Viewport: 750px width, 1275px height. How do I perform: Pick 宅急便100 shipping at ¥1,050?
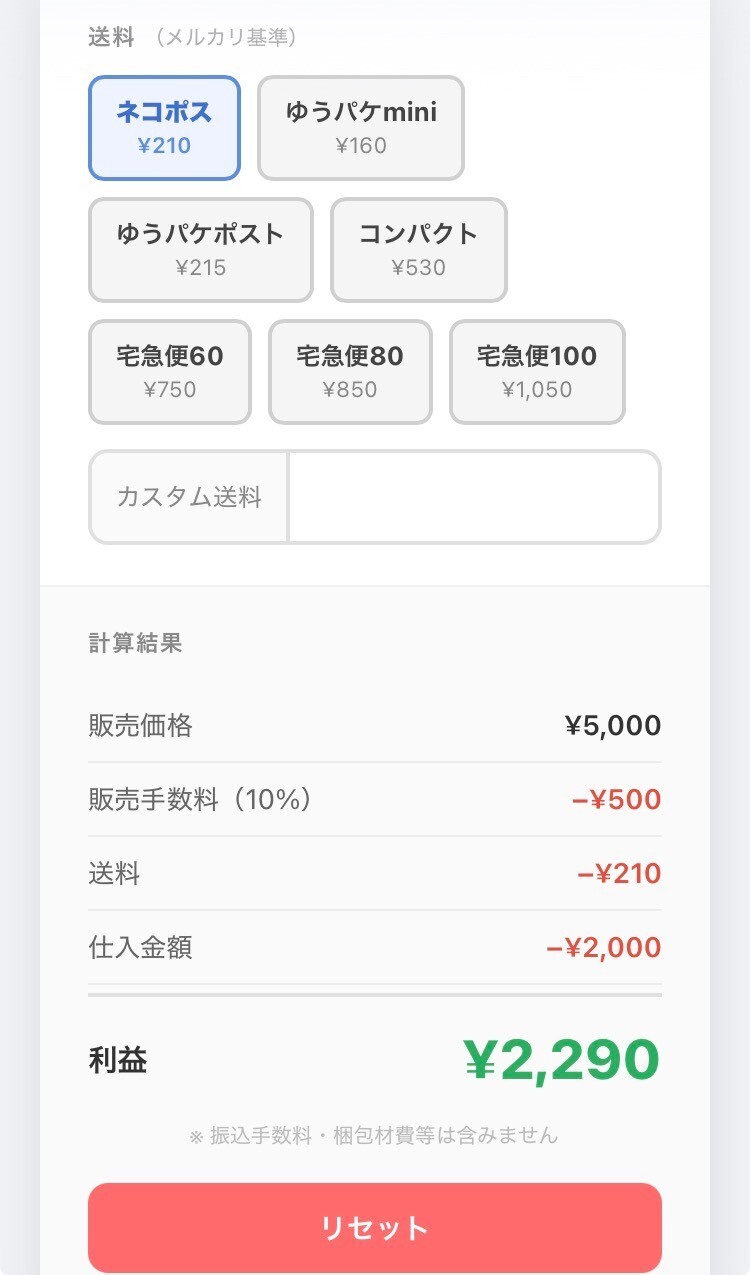click(x=537, y=372)
